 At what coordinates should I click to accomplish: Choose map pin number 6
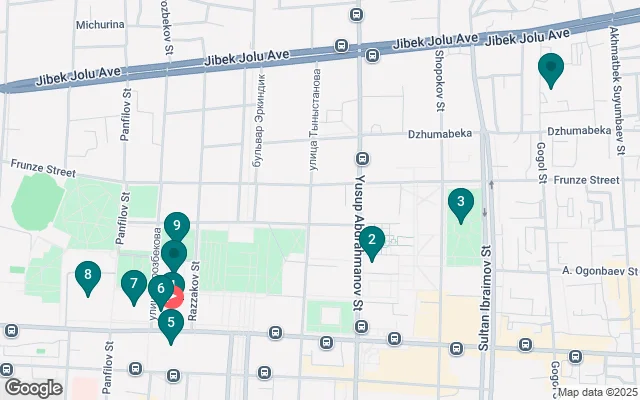pyautogui.click(x=160, y=289)
